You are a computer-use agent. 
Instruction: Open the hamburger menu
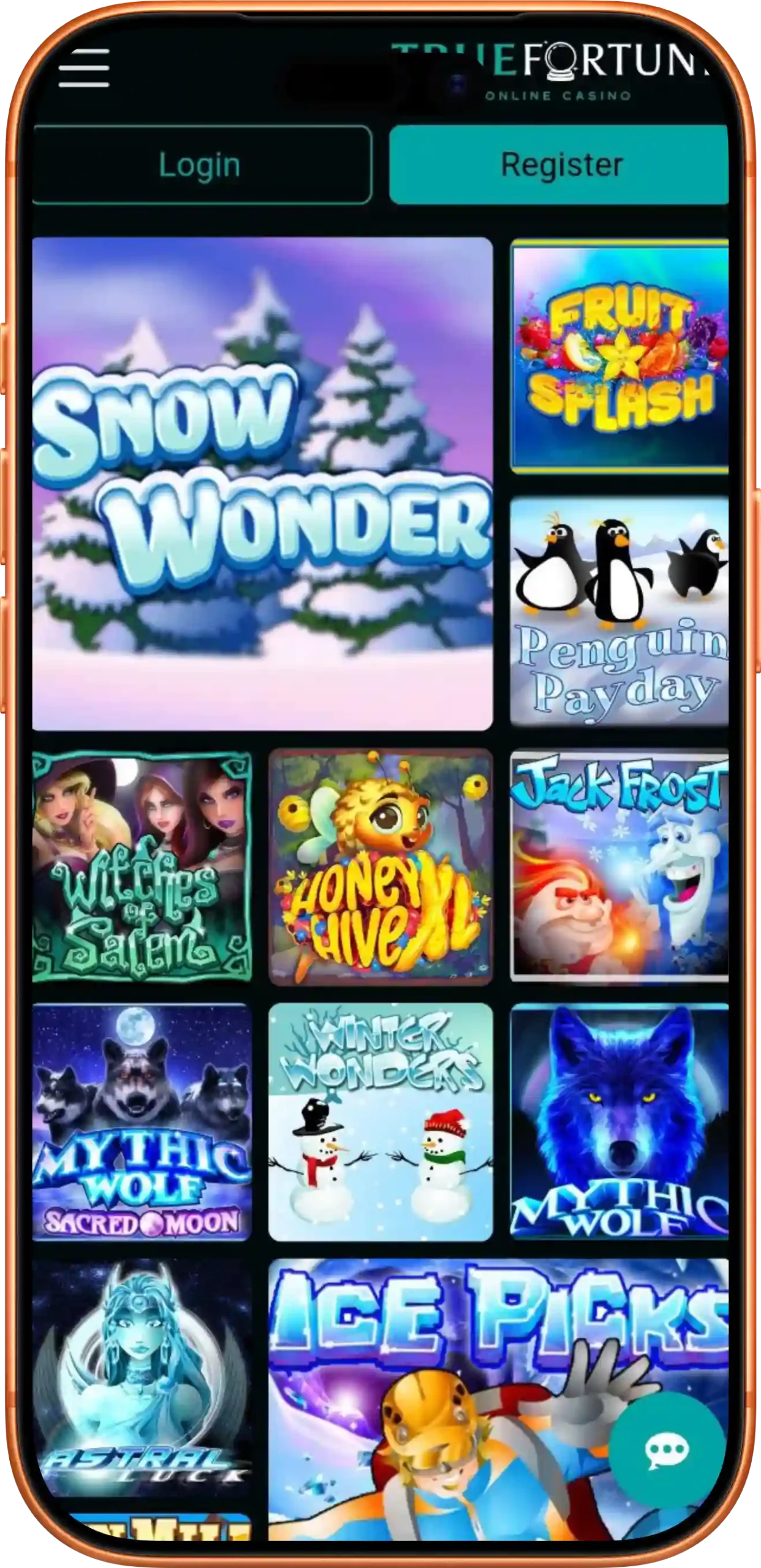click(x=84, y=67)
